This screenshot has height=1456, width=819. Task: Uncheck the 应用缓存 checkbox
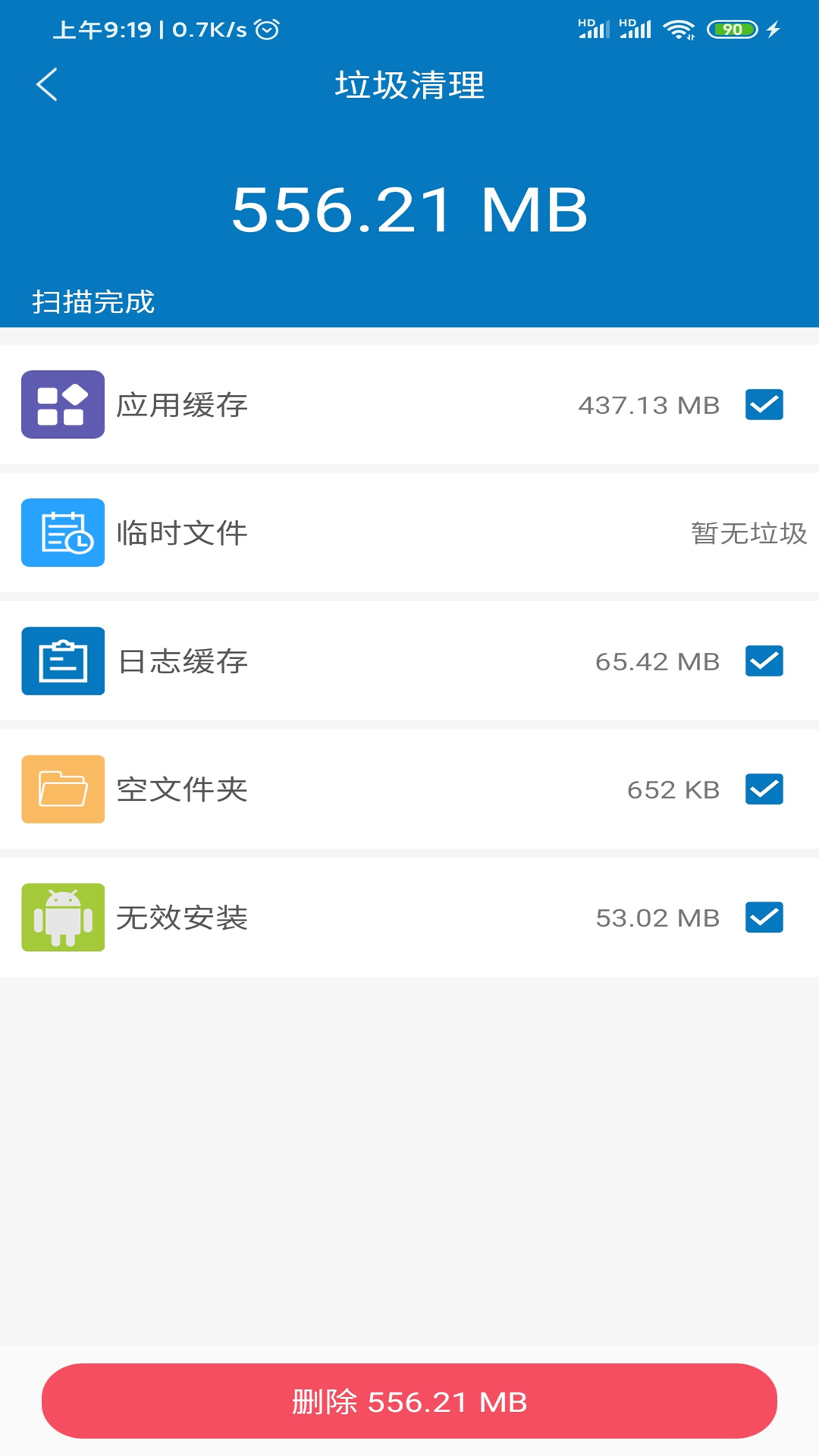tap(764, 404)
